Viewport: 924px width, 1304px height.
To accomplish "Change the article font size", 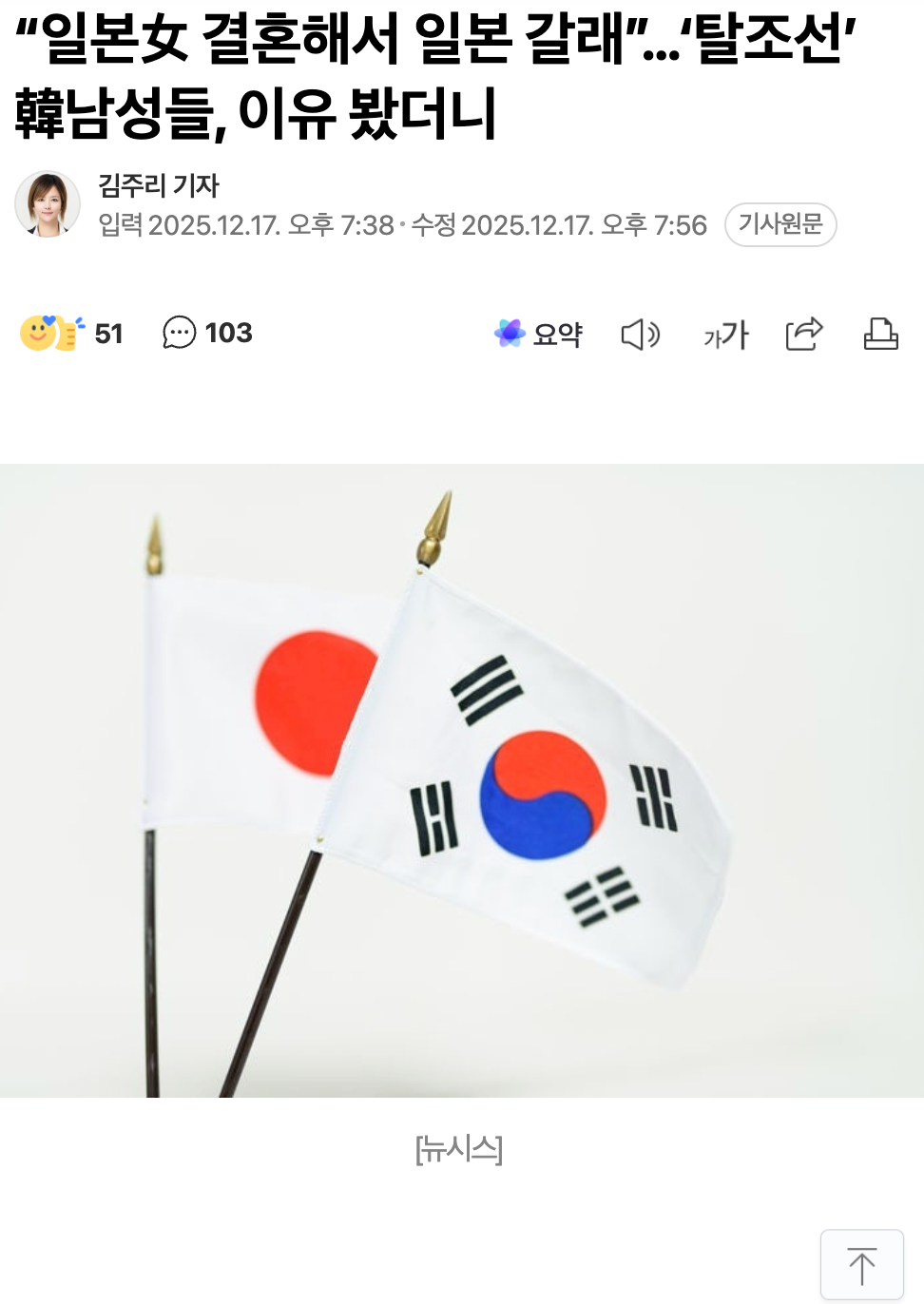I will click(725, 335).
